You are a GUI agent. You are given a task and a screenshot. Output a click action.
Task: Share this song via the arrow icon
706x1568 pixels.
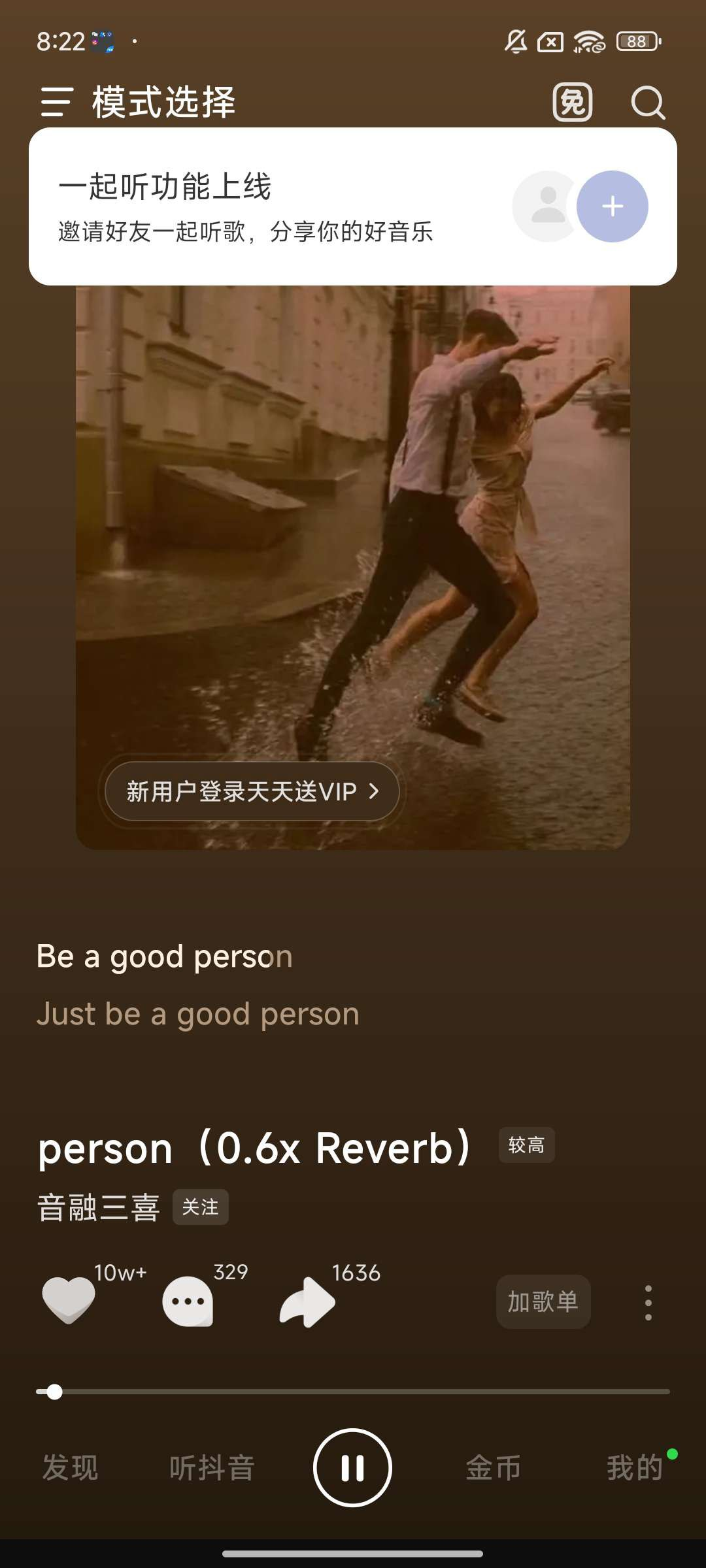click(307, 1301)
